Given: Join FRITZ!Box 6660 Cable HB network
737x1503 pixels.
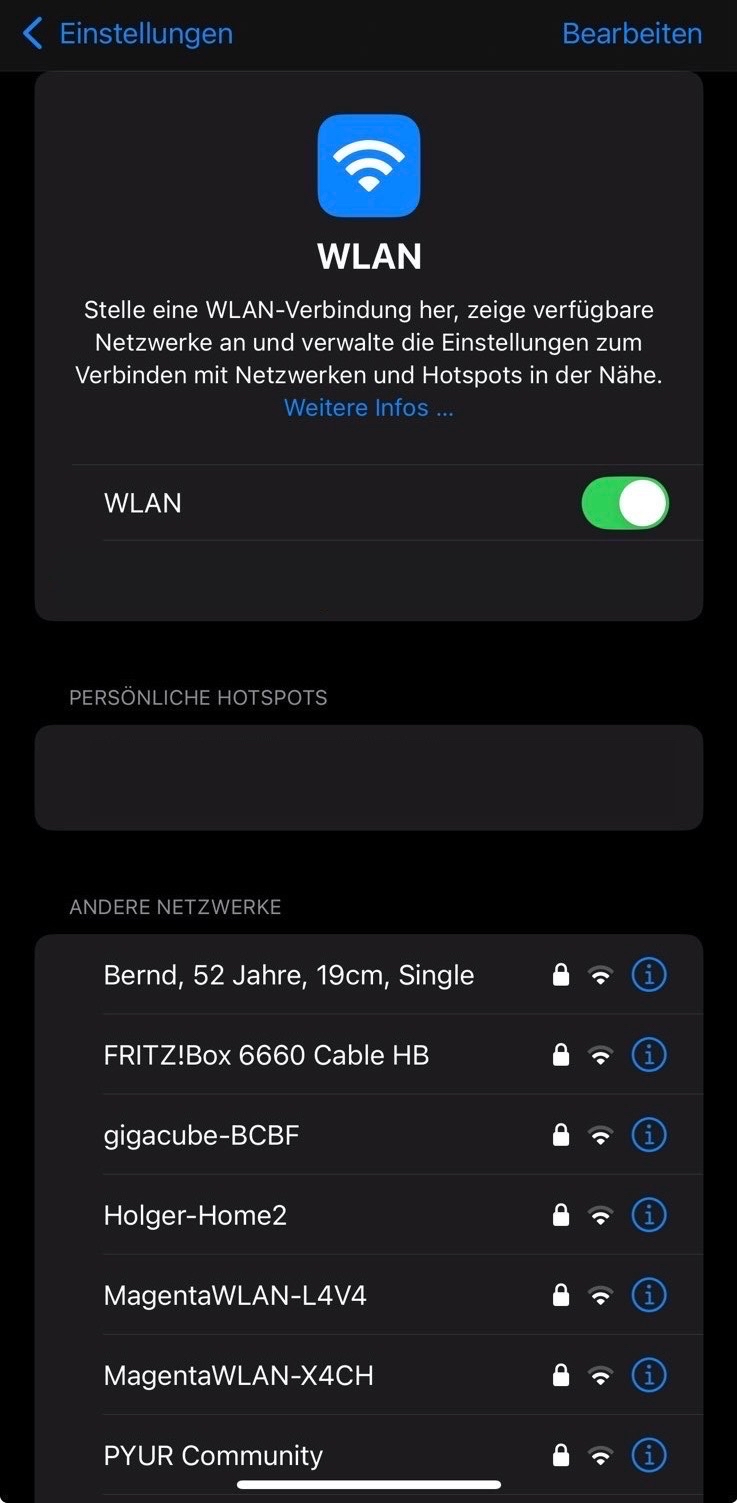Looking at the screenshot, I should 266,1055.
